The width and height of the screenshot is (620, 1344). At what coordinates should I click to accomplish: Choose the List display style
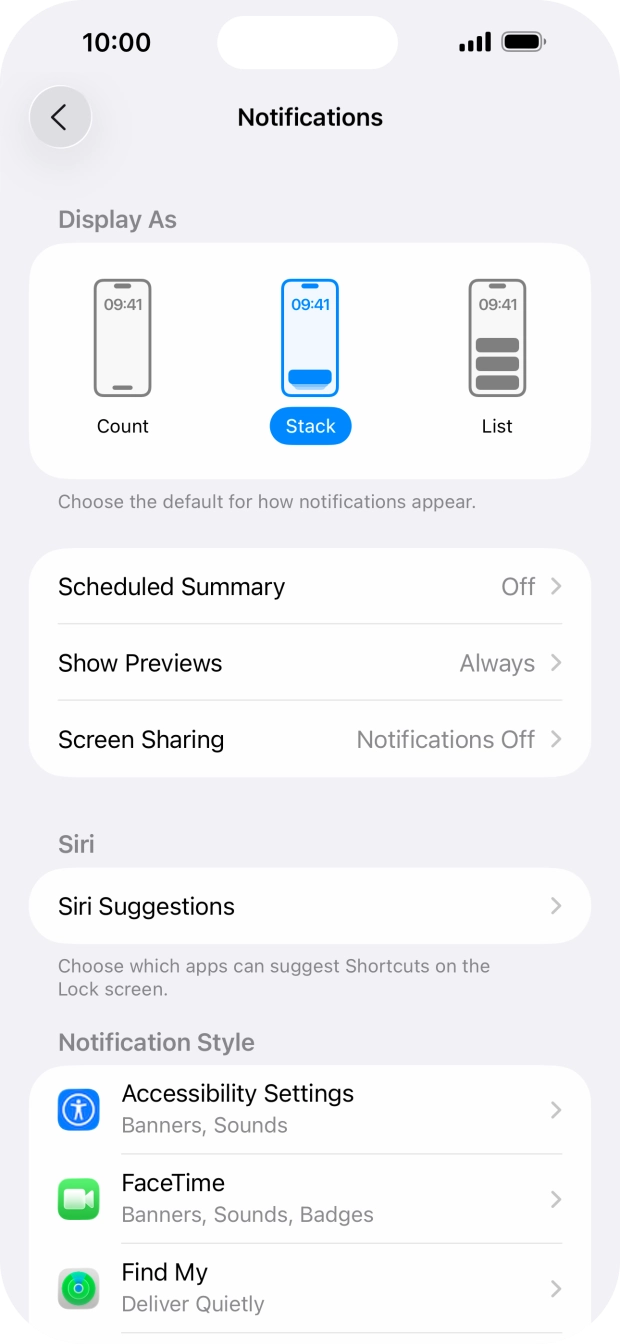coord(497,356)
